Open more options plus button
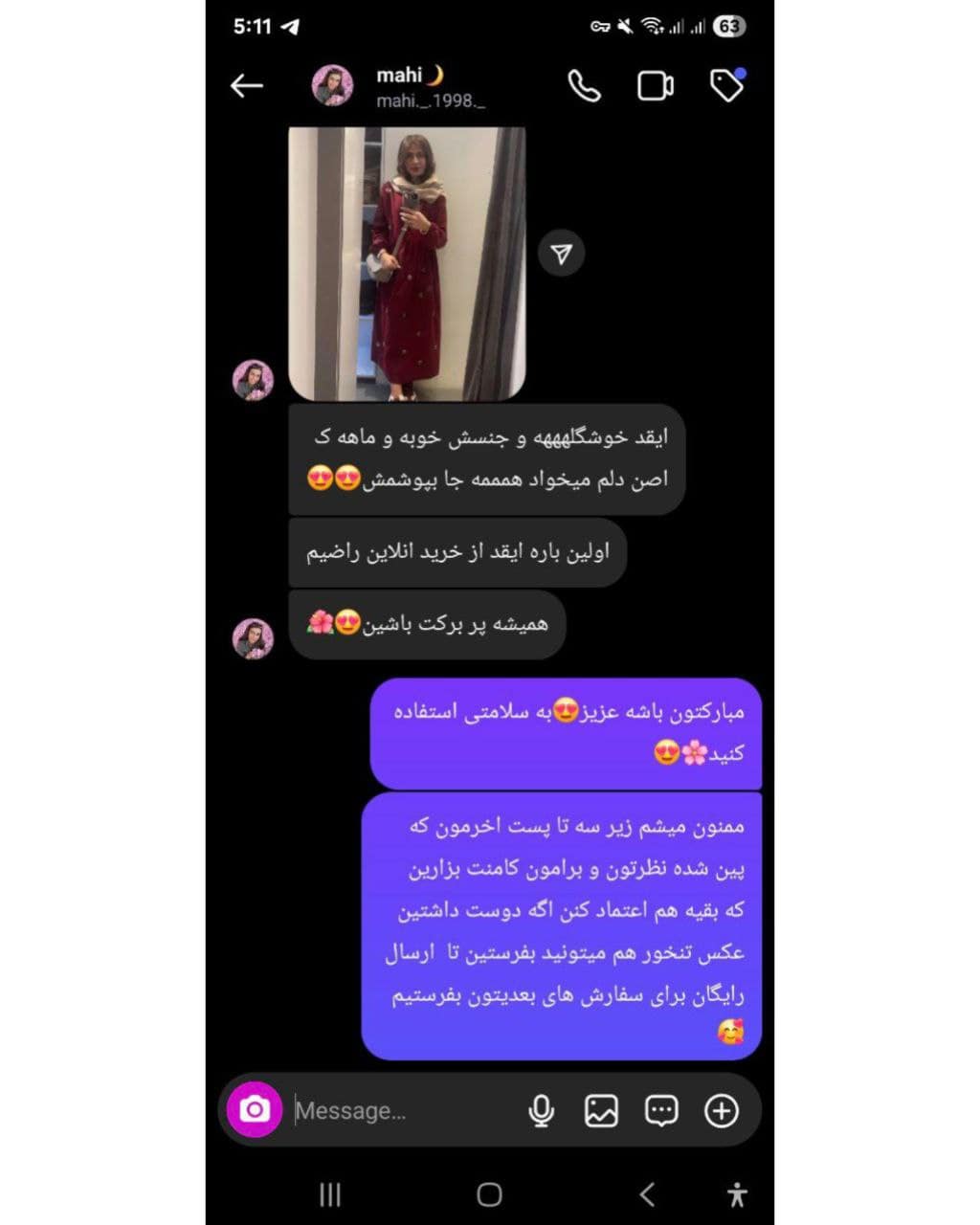Viewport: 980px width, 1225px height. [722, 1111]
